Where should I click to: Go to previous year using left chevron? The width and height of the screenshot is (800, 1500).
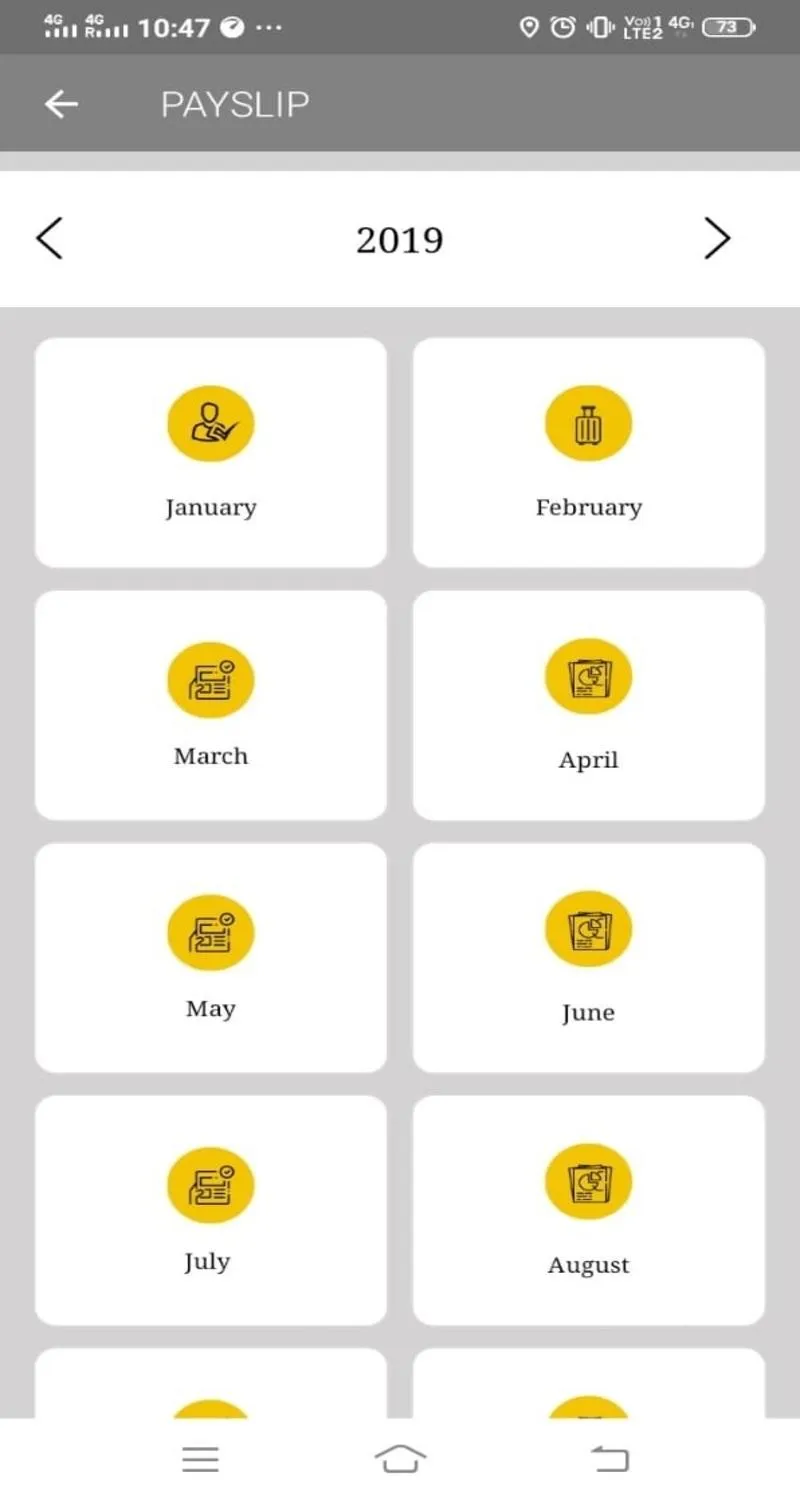click(50, 239)
